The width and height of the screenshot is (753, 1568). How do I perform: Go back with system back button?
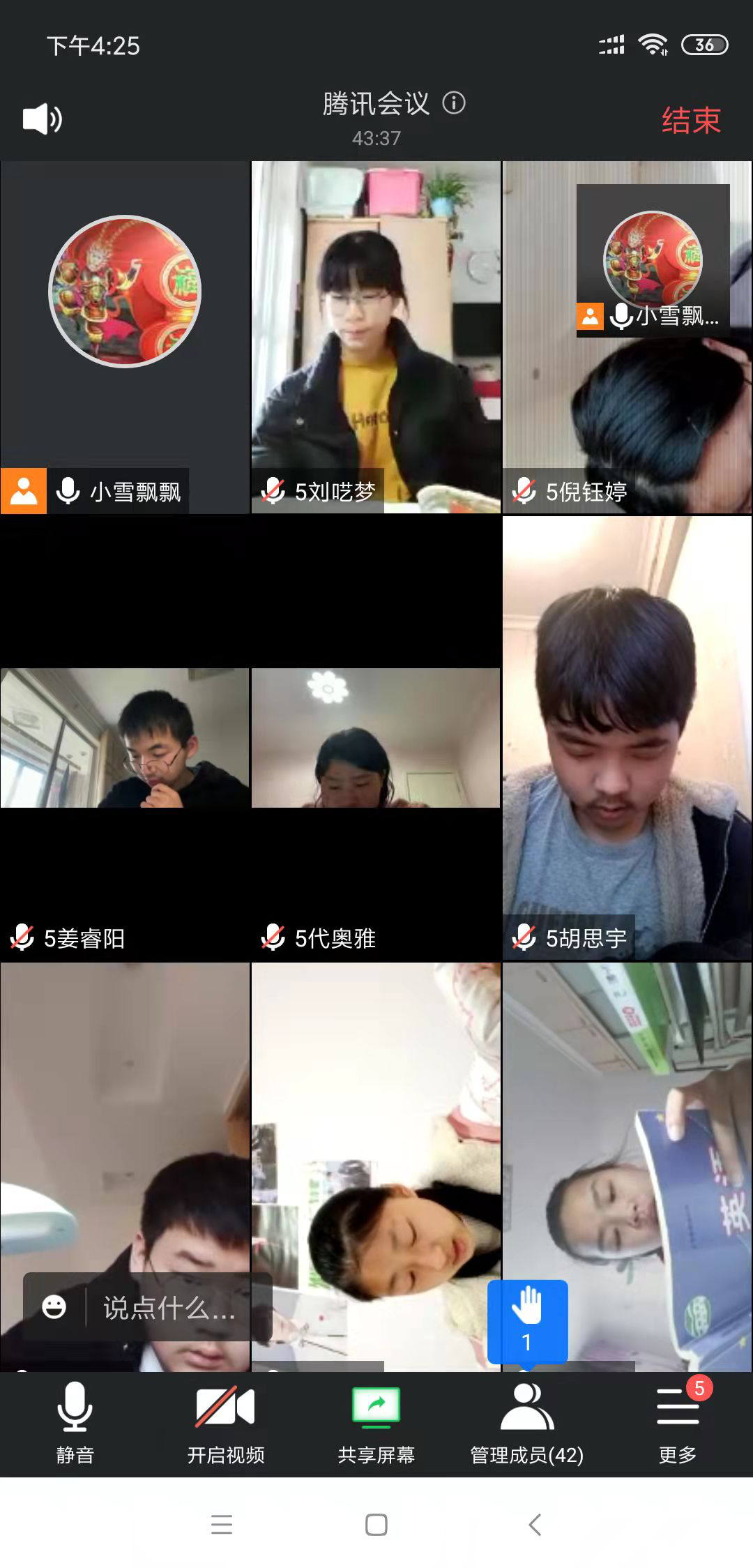(x=535, y=1525)
